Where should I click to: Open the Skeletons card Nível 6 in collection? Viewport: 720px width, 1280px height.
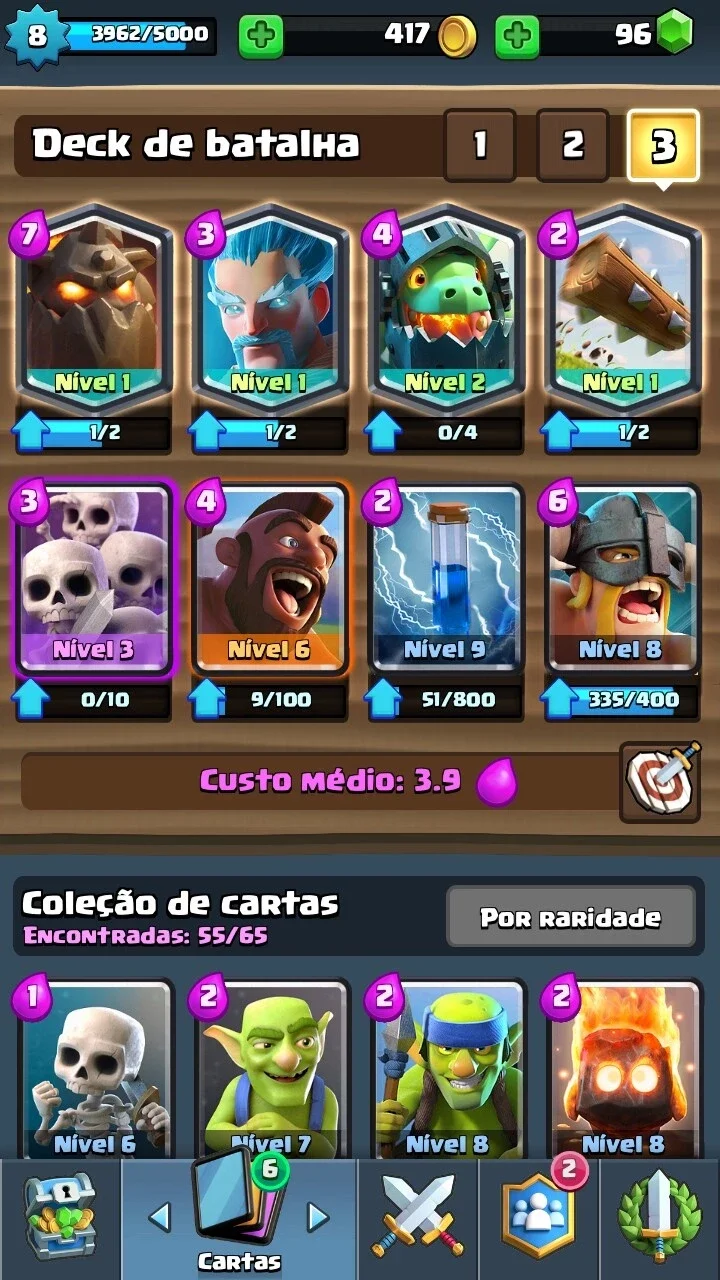coord(93,1068)
